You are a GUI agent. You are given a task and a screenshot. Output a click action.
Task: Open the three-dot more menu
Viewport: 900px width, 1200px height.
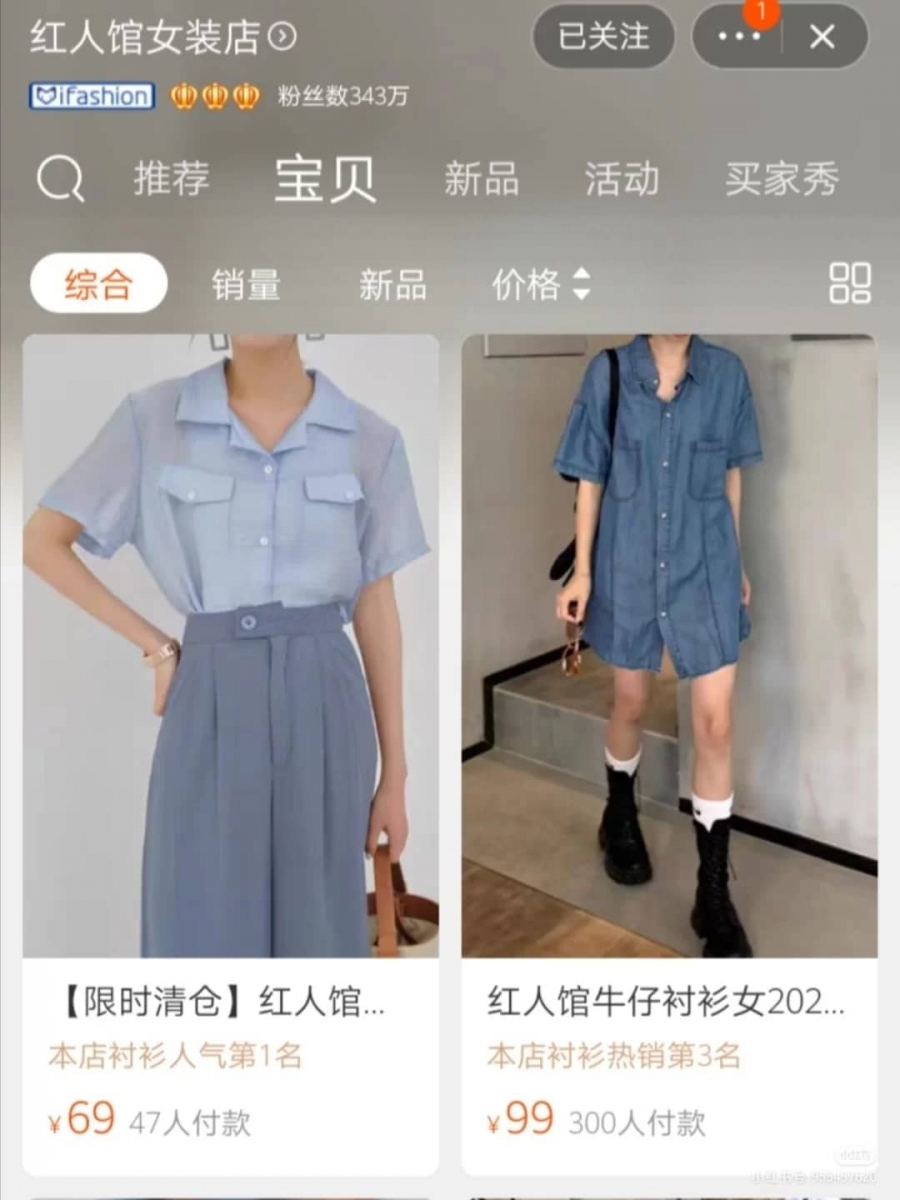coord(739,37)
